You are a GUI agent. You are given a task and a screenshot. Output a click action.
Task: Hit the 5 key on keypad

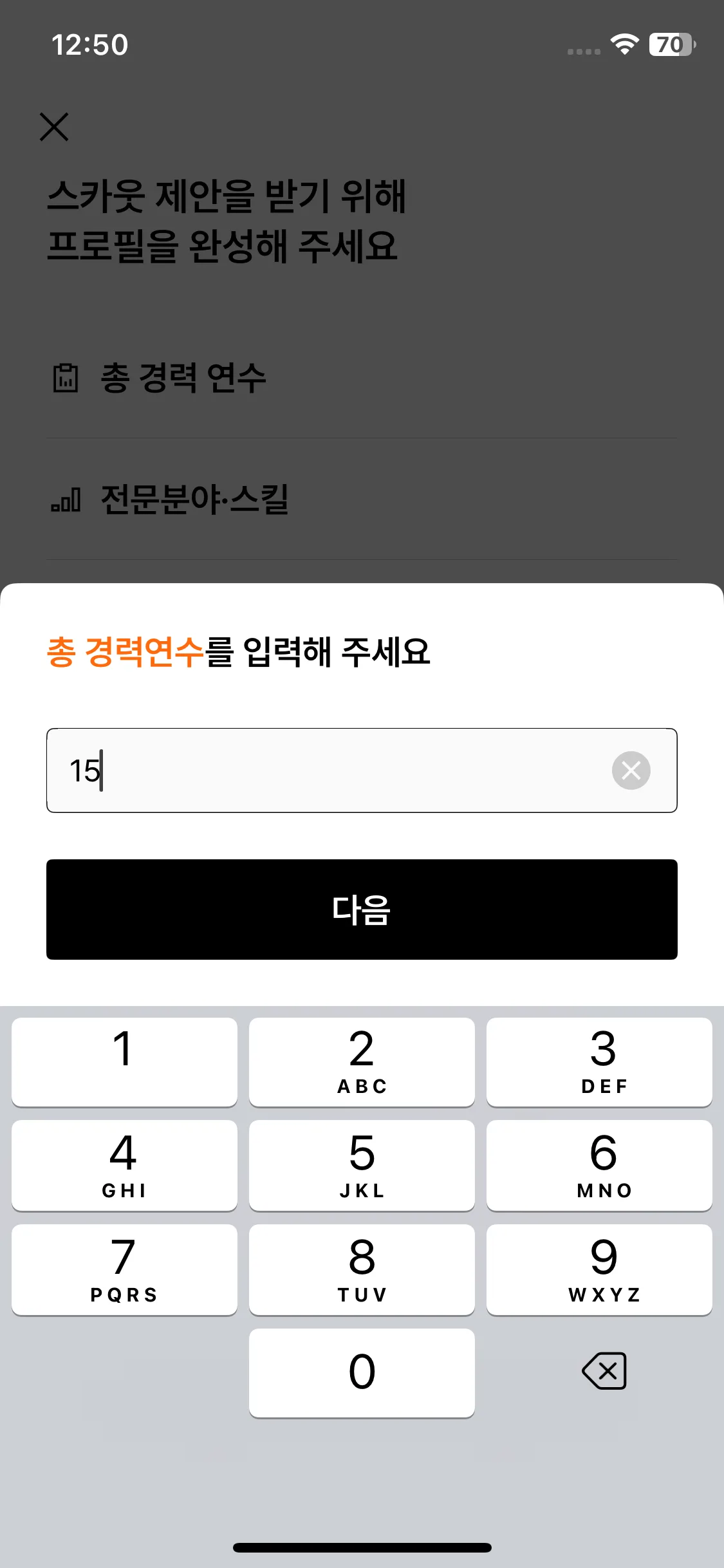click(362, 1165)
